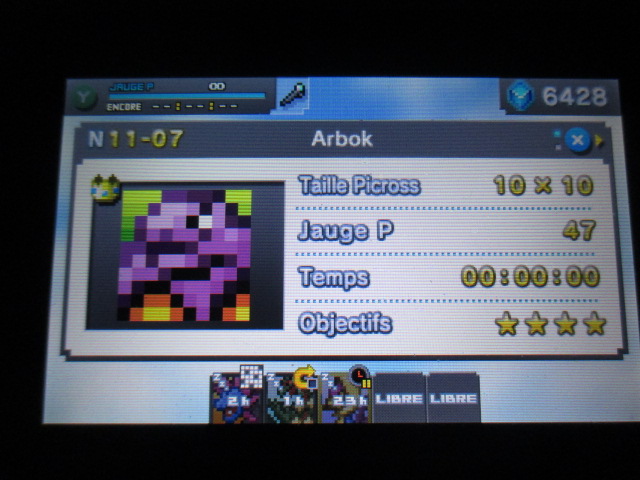
Task: Open the stylus tab at the top
Action: click(x=292, y=96)
